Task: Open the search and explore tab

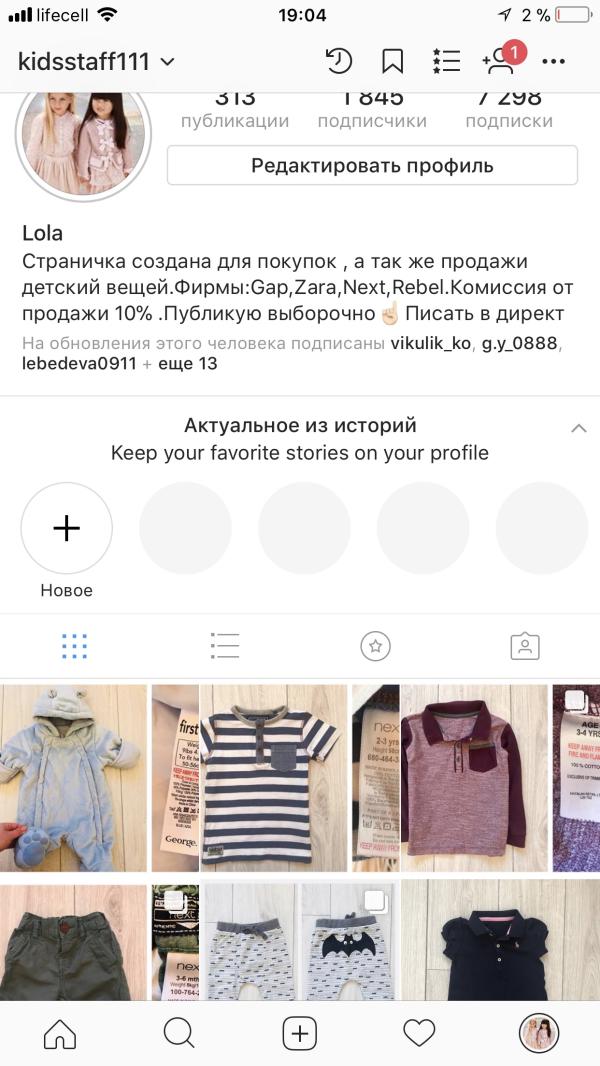Action: coord(179,1032)
